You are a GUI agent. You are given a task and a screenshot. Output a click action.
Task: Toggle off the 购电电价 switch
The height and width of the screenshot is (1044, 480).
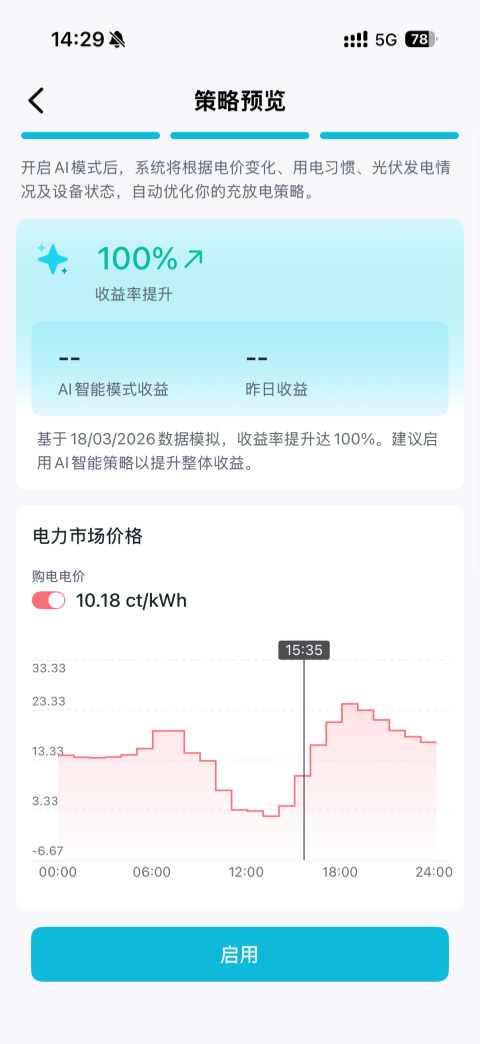49,601
